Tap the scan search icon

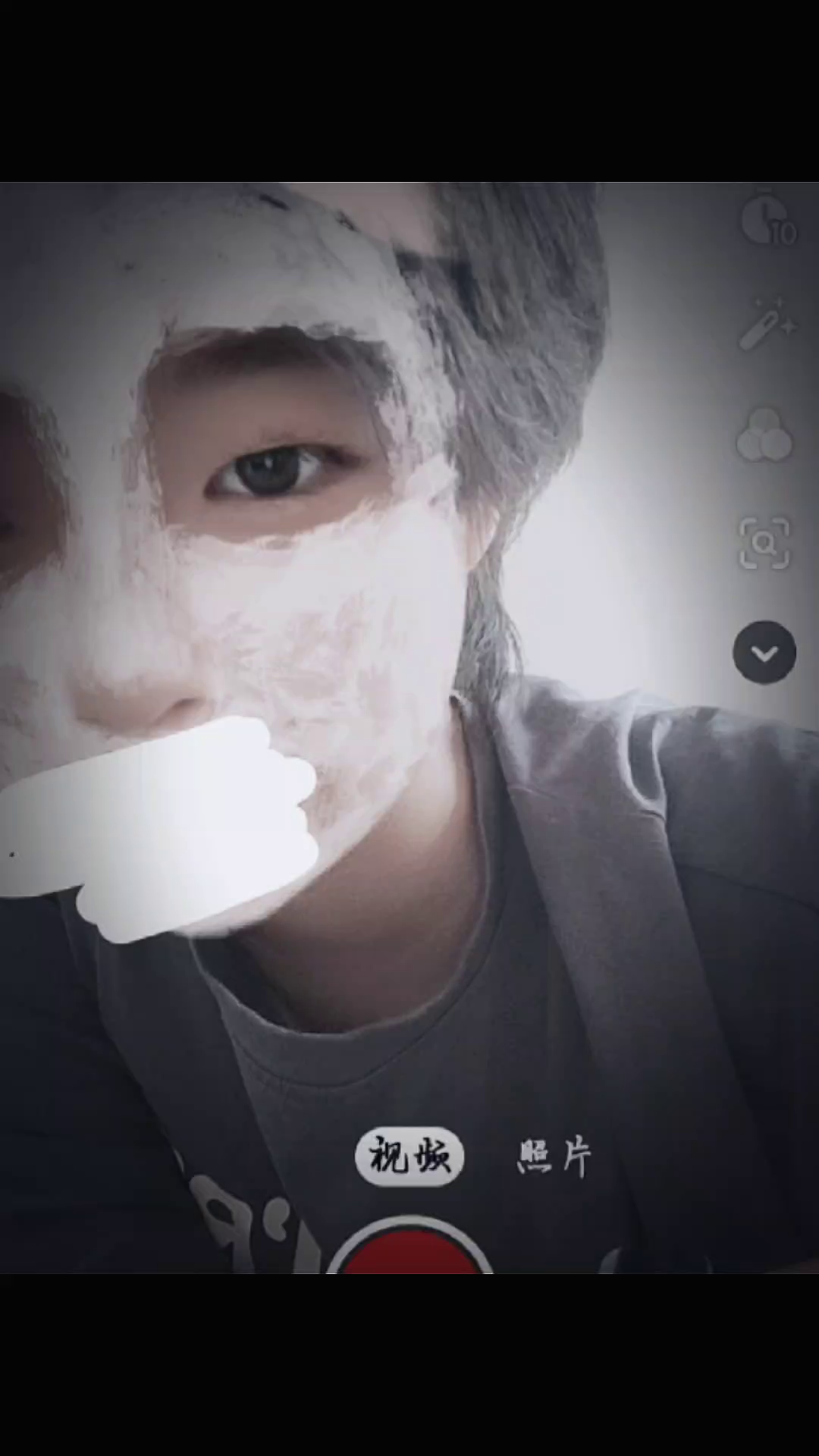(764, 543)
